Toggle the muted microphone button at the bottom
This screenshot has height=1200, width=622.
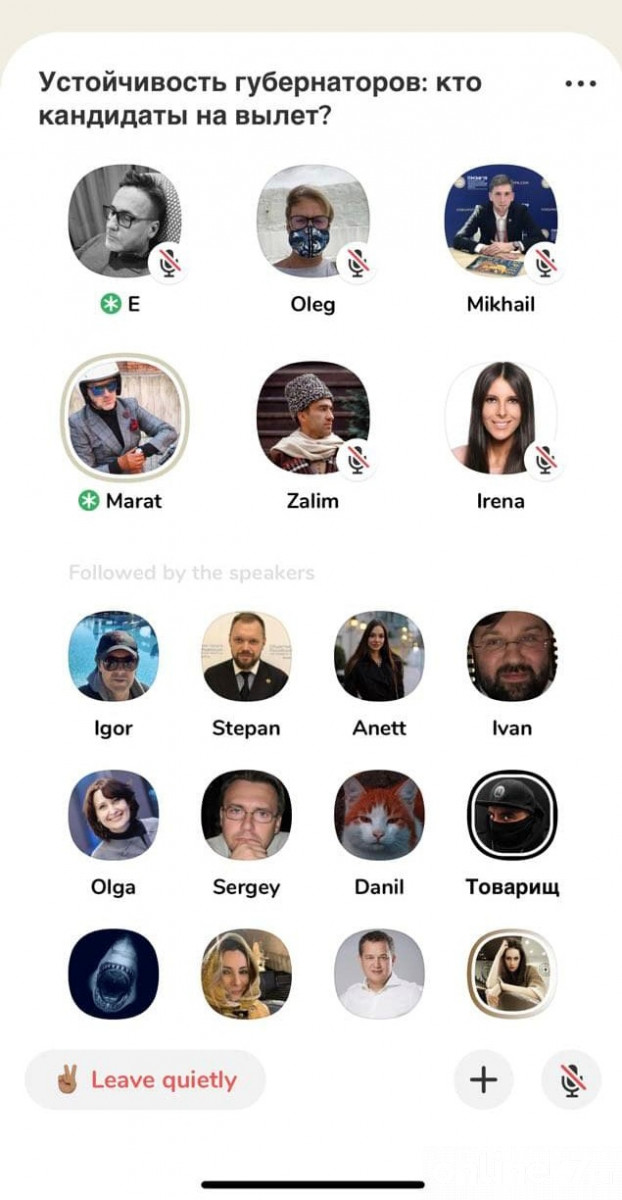(x=572, y=1080)
